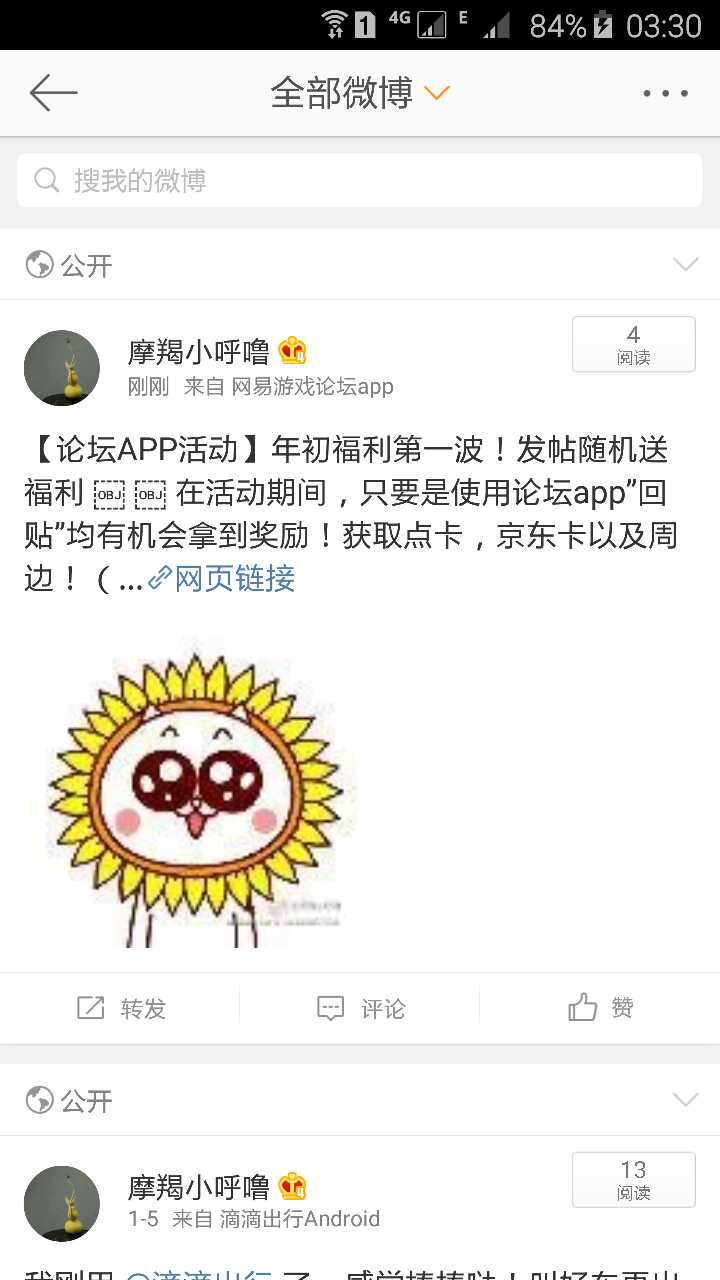
Task: Expand the chevron on the second post
Action: 685,1100
